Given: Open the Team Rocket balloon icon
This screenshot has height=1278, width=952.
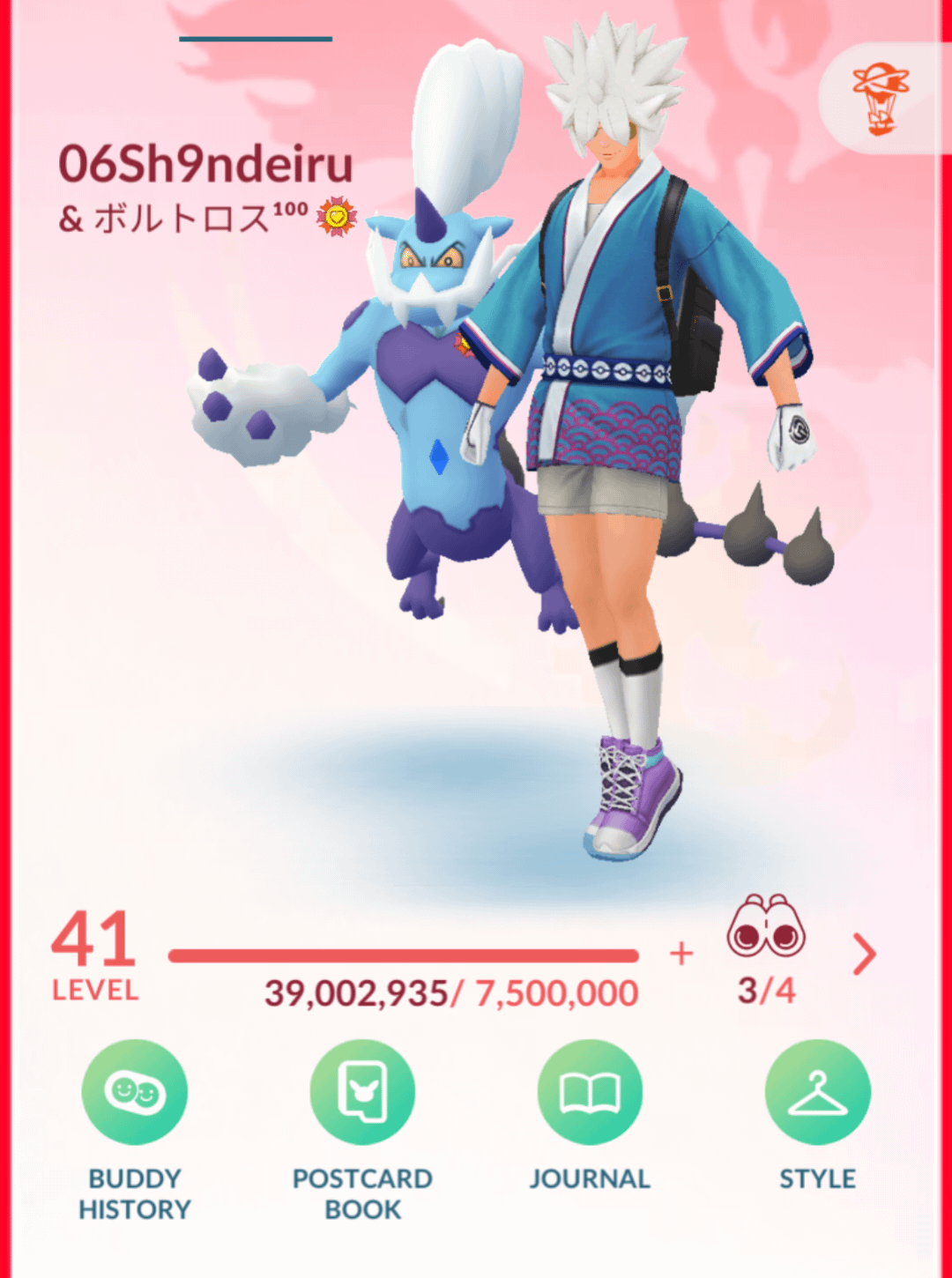Looking at the screenshot, I should (x=880, y=98).
